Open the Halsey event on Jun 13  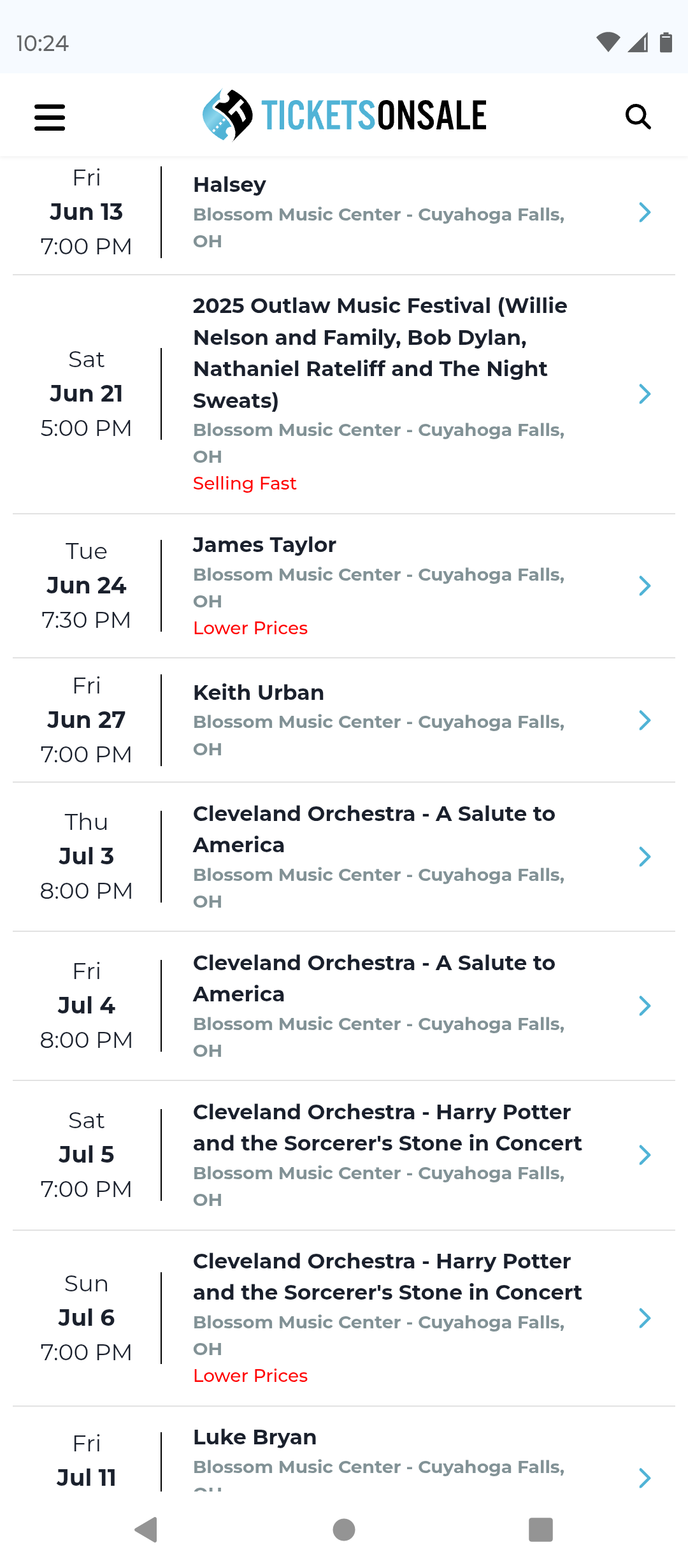tap(344, 213)
